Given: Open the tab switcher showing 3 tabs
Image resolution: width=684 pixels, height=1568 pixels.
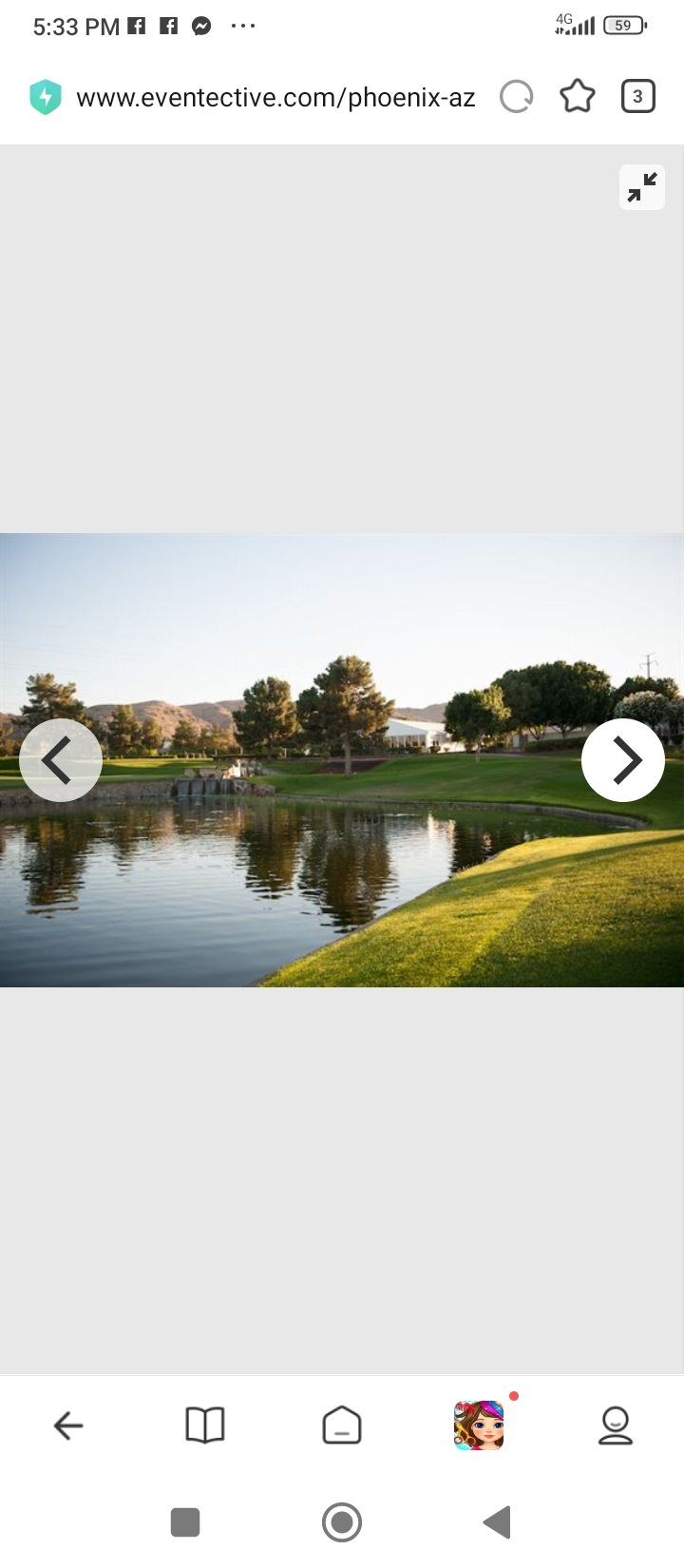Looking at the screenshot, I should [x=637, y=96].
